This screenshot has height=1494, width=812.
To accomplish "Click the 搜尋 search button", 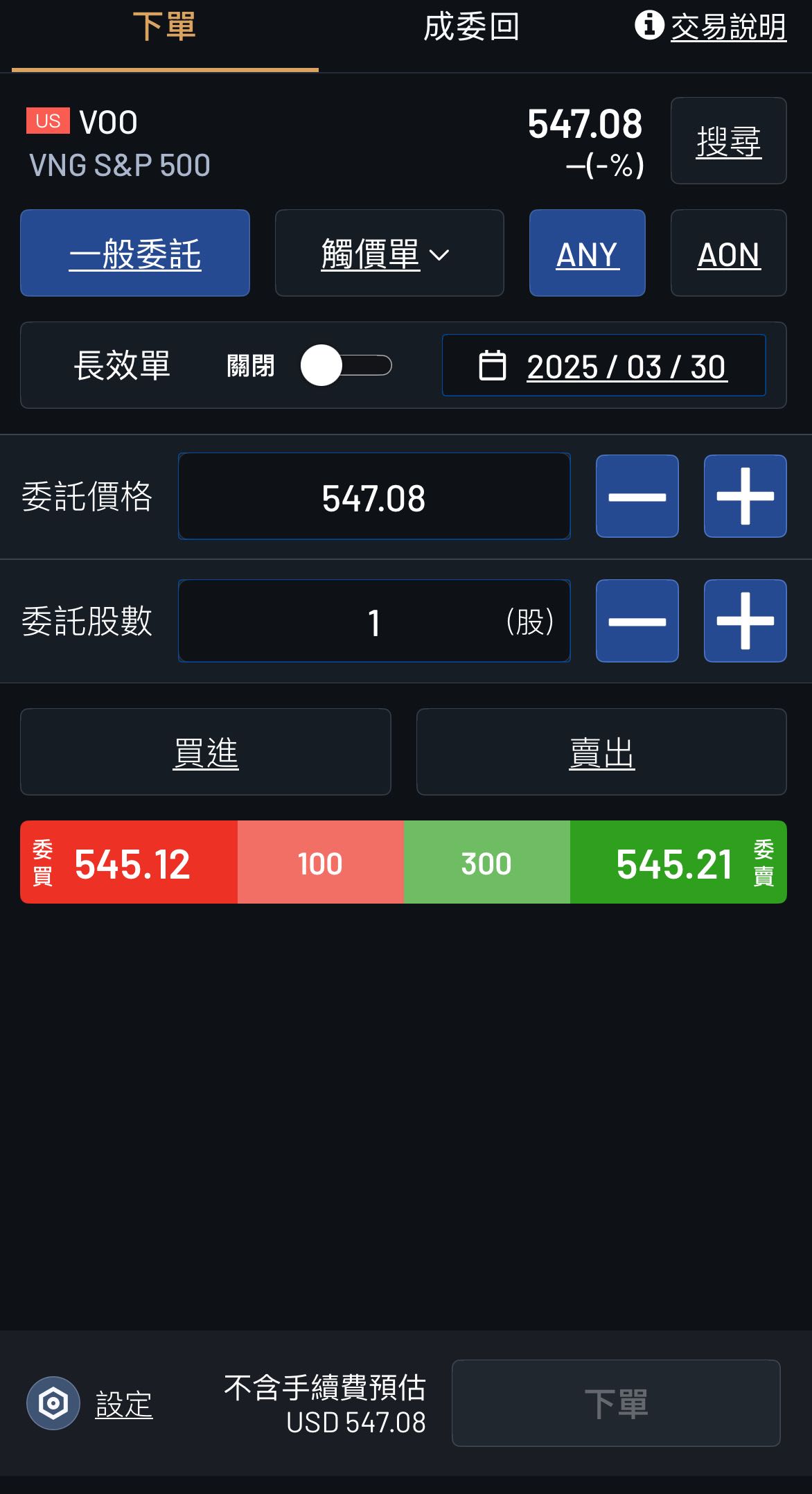I will coord(727,142).
